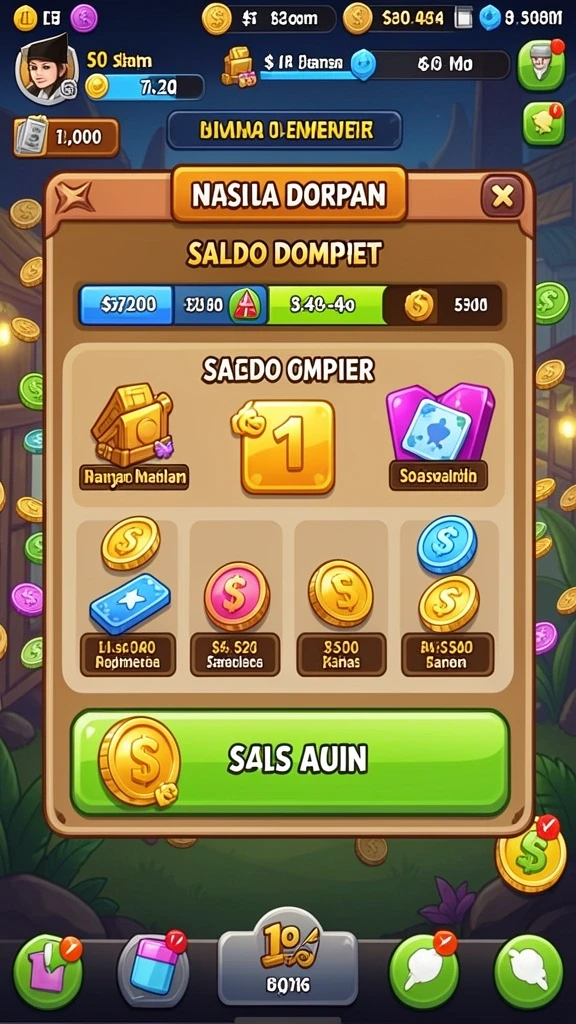Collect the green dollar coin with checkmark
The image size is (576, 1024).
(x=531, y=852)
